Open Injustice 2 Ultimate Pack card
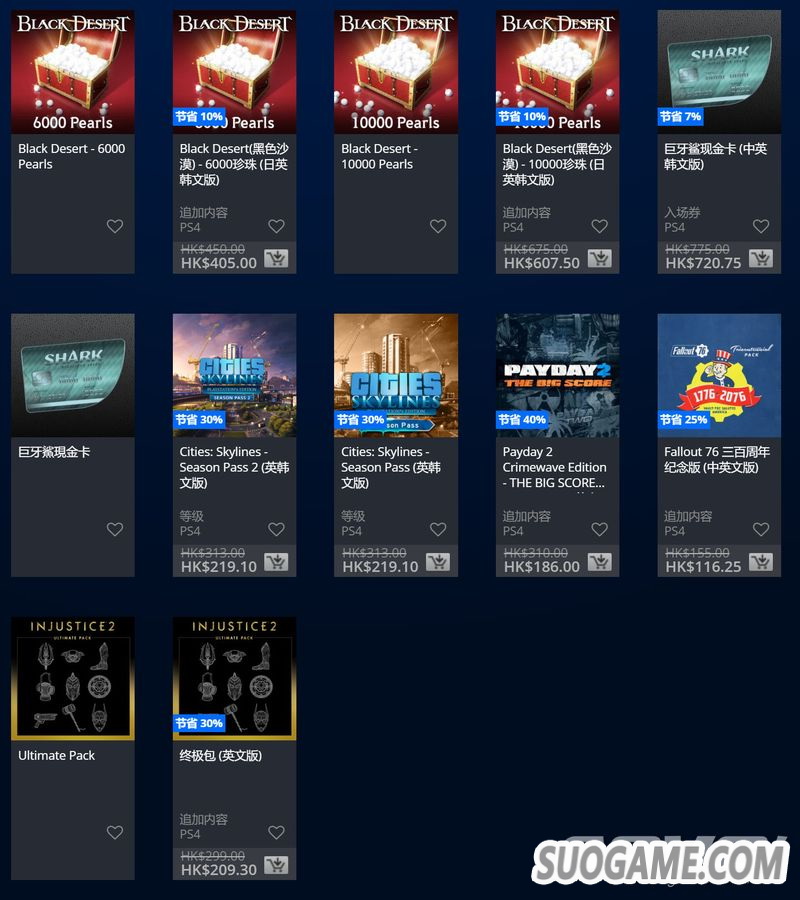This screenshot has width=800, height=900. click(x=72, y=679)
